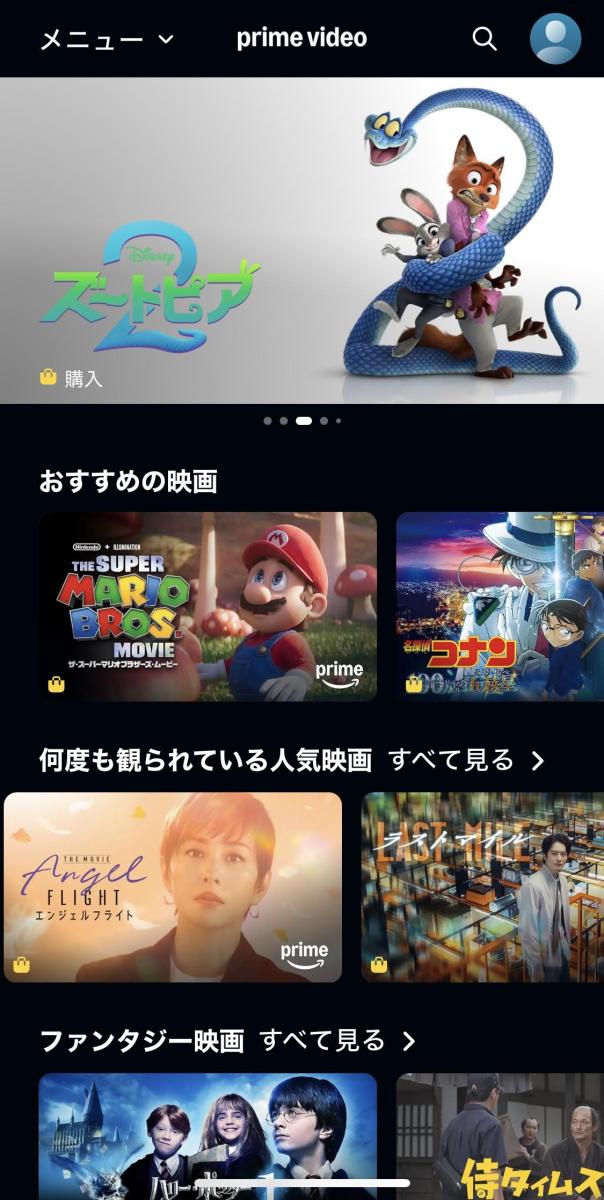Open the Angel Flight movie tile
This screenshot has height=1200, width=604.
(173, 887)
